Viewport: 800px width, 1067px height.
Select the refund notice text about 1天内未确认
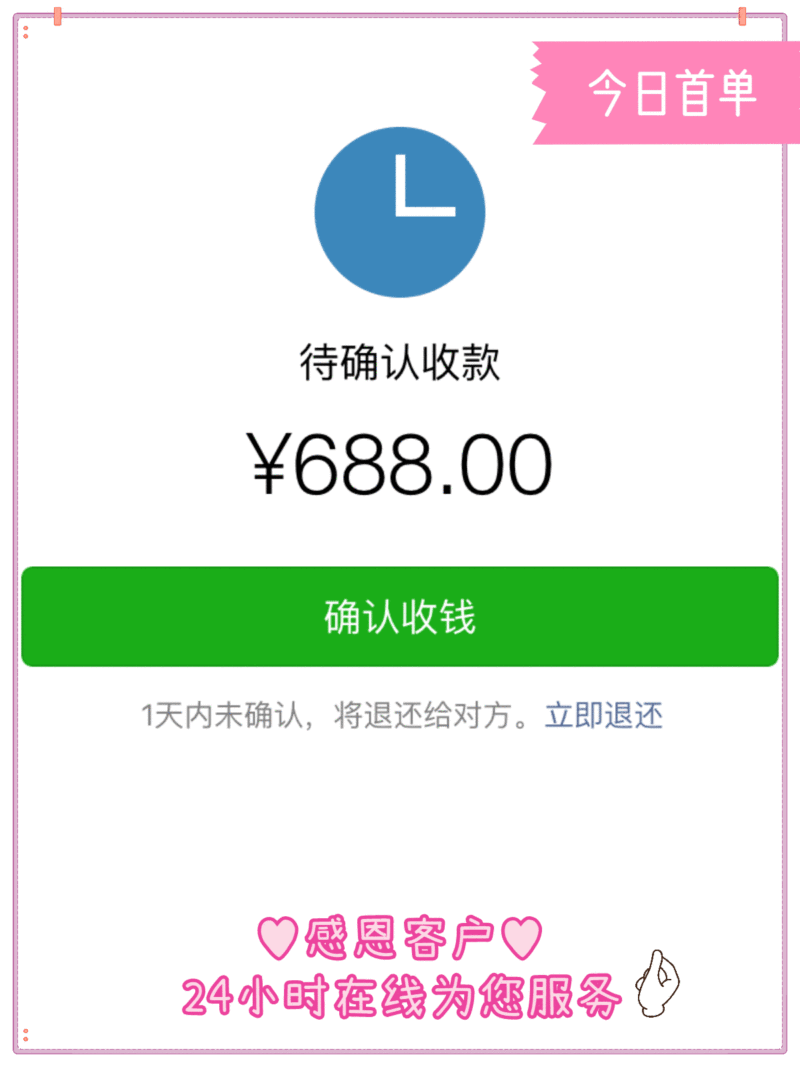tap(340, 716)
